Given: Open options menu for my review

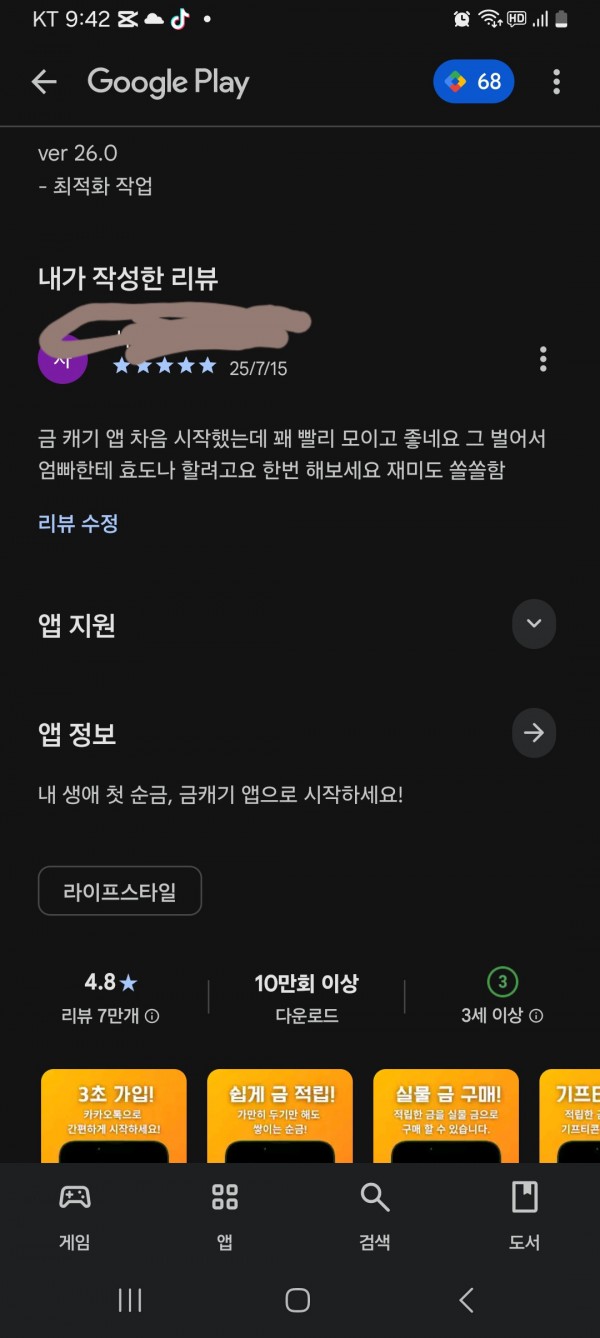Looking at the screenshot, I should point(543,358).
